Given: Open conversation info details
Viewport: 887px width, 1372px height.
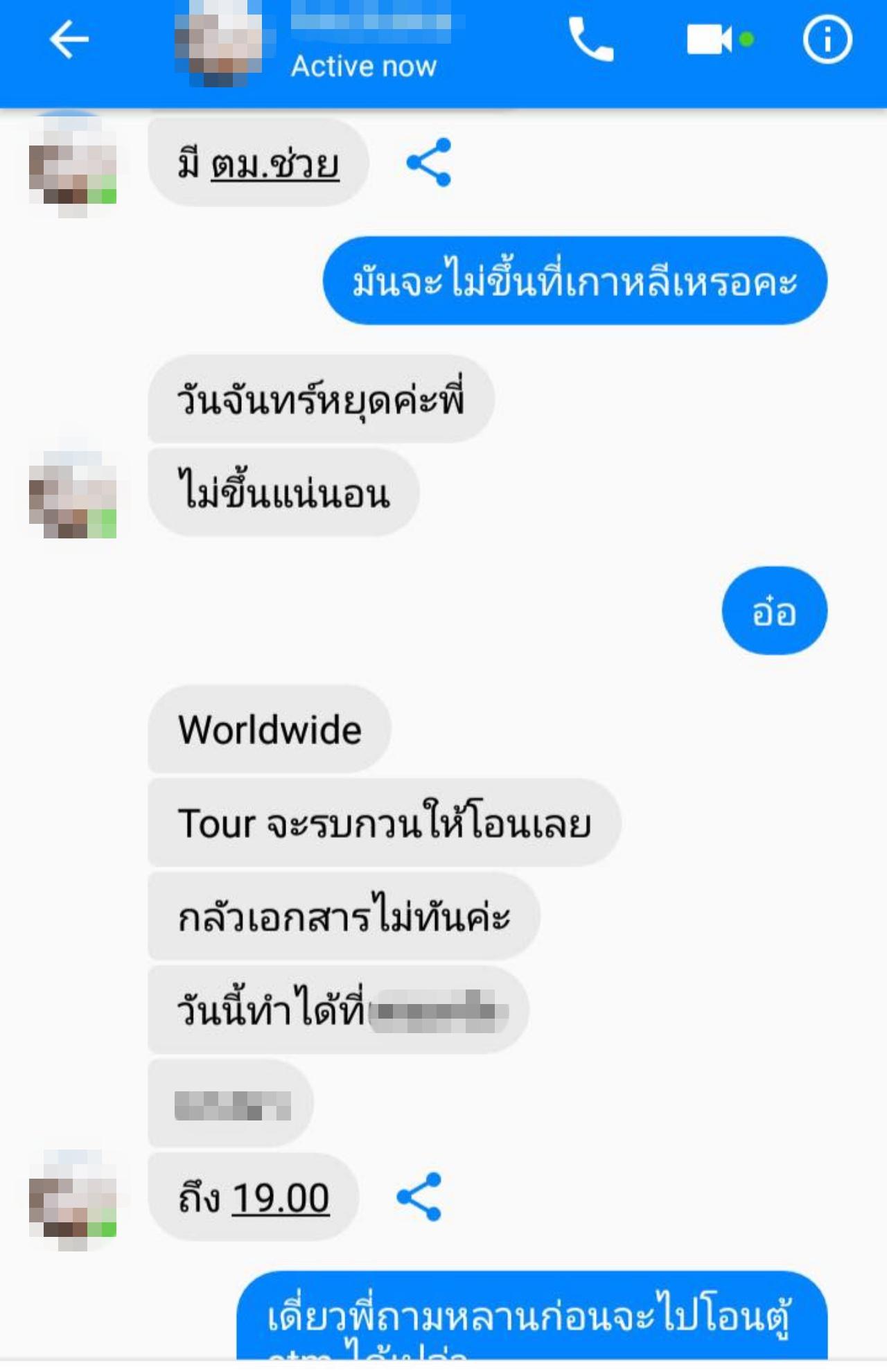Looking at the screenshot, I should click(x=827, y=40).
